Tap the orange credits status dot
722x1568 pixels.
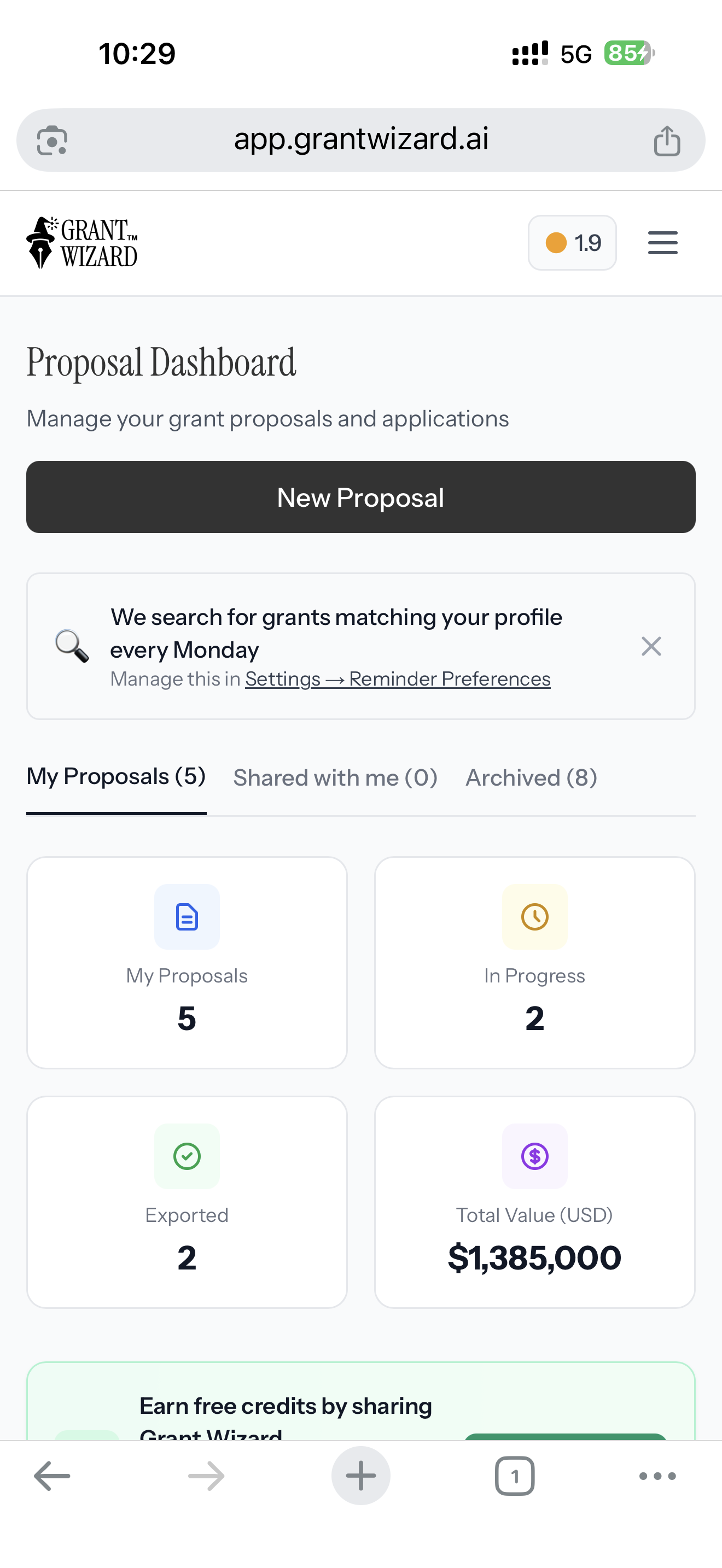555,242
